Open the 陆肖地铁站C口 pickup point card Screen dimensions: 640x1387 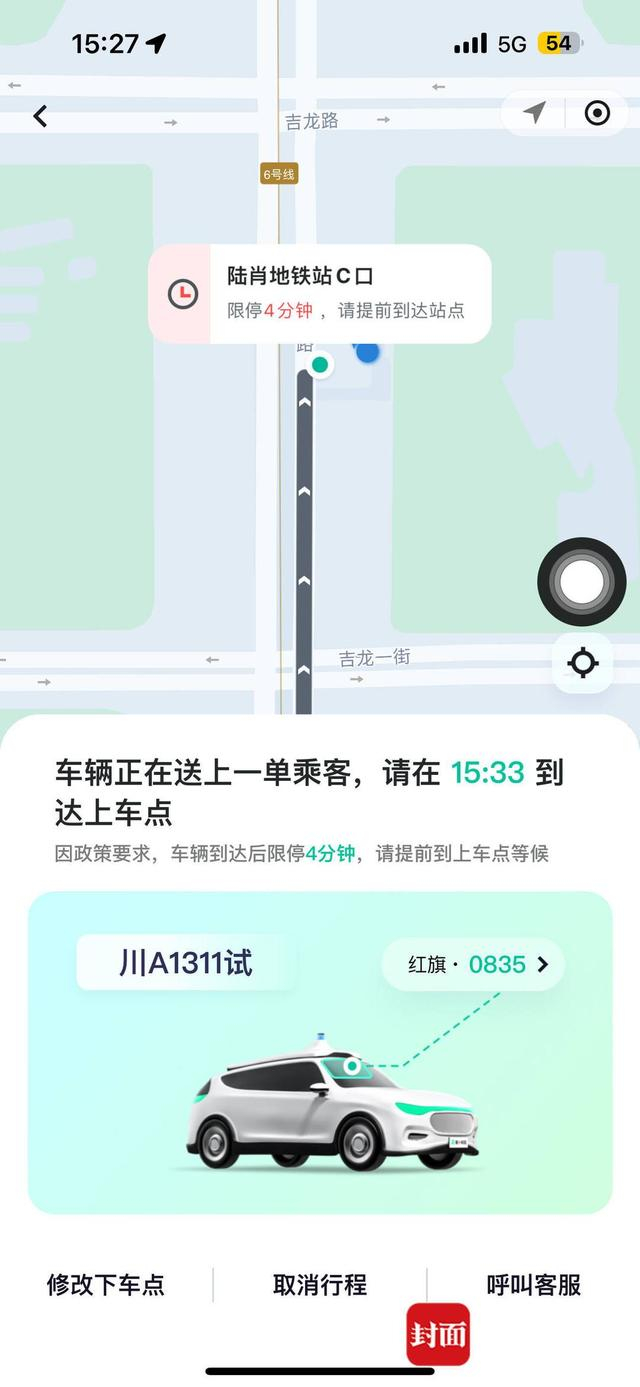point(320,294)
